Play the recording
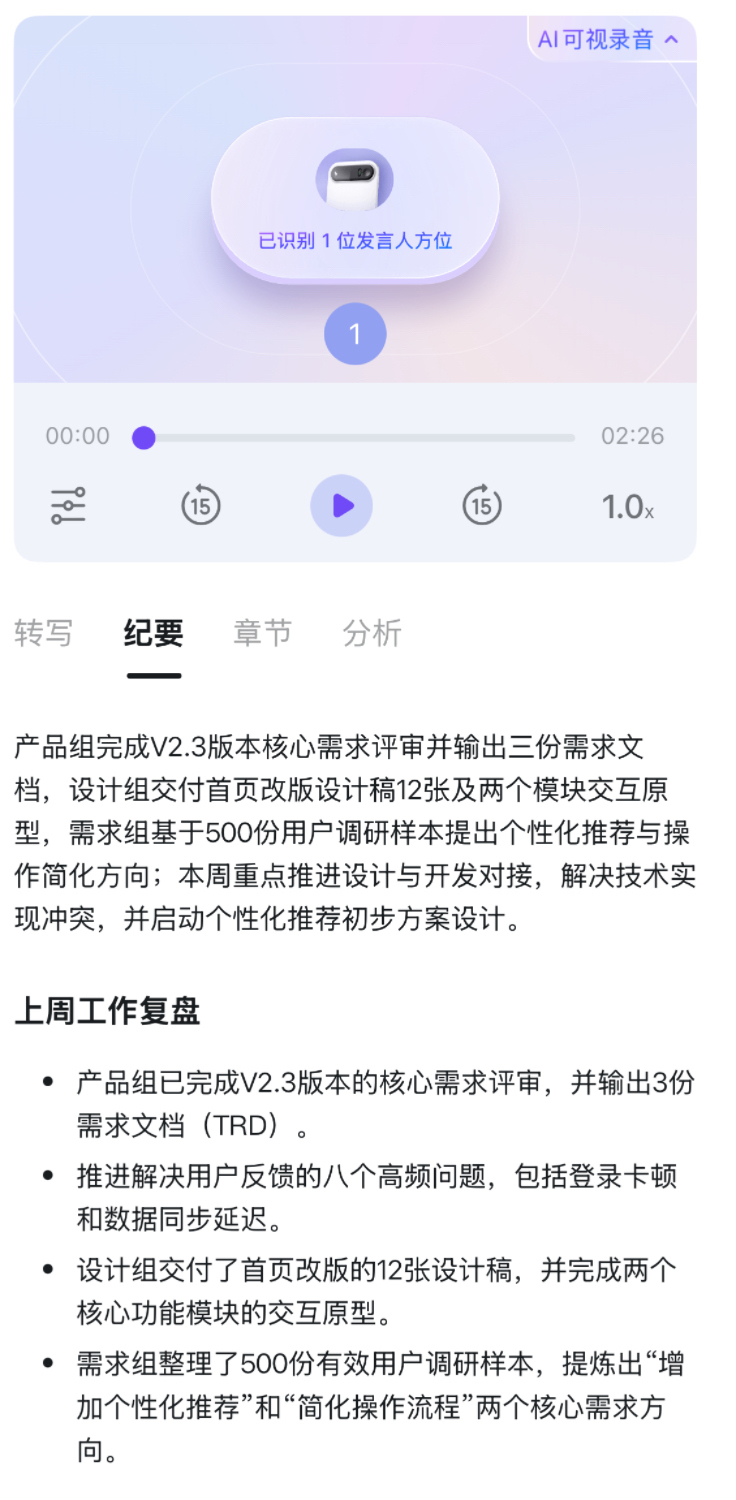The image size is (736, 1500). pos(341,506)
